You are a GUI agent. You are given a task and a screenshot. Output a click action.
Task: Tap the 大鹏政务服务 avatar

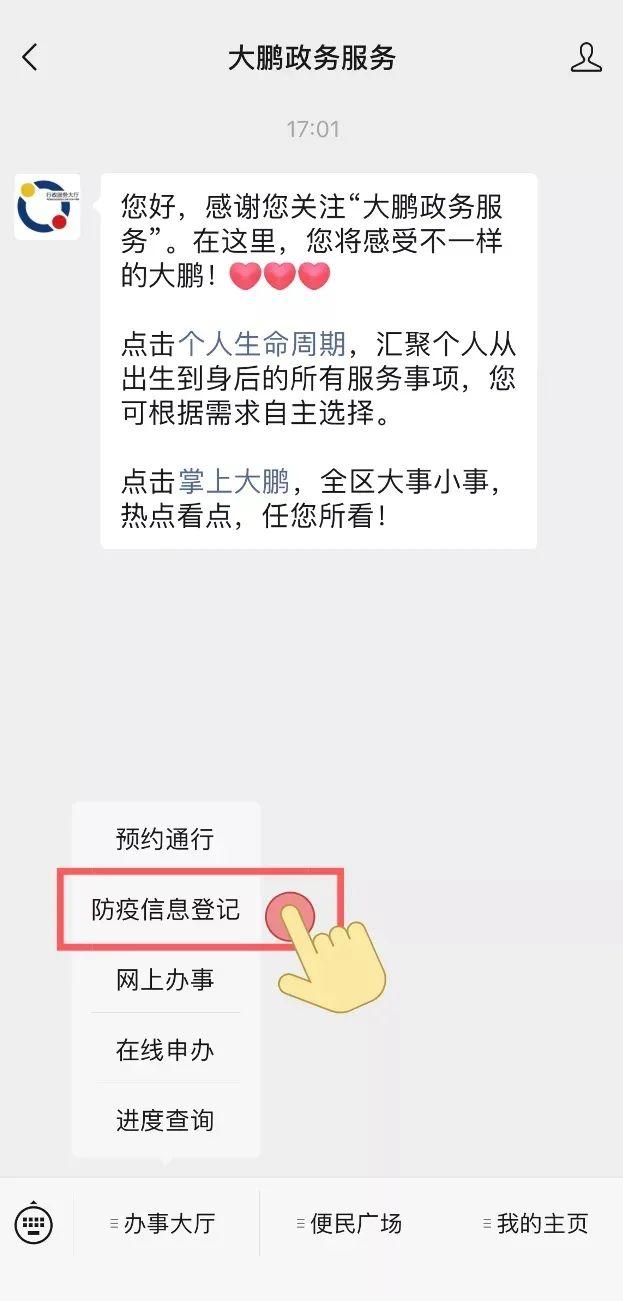click(x=47, y=207)
